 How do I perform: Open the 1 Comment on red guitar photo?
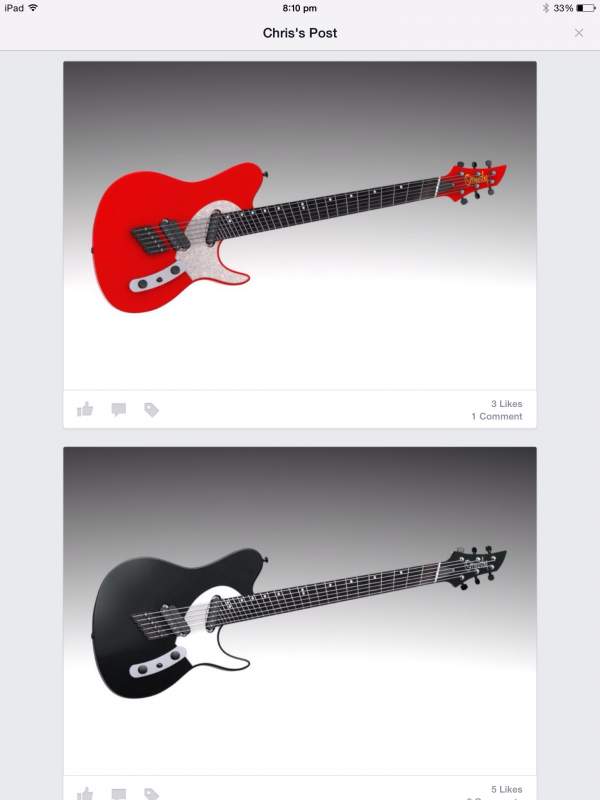(497, 416)
